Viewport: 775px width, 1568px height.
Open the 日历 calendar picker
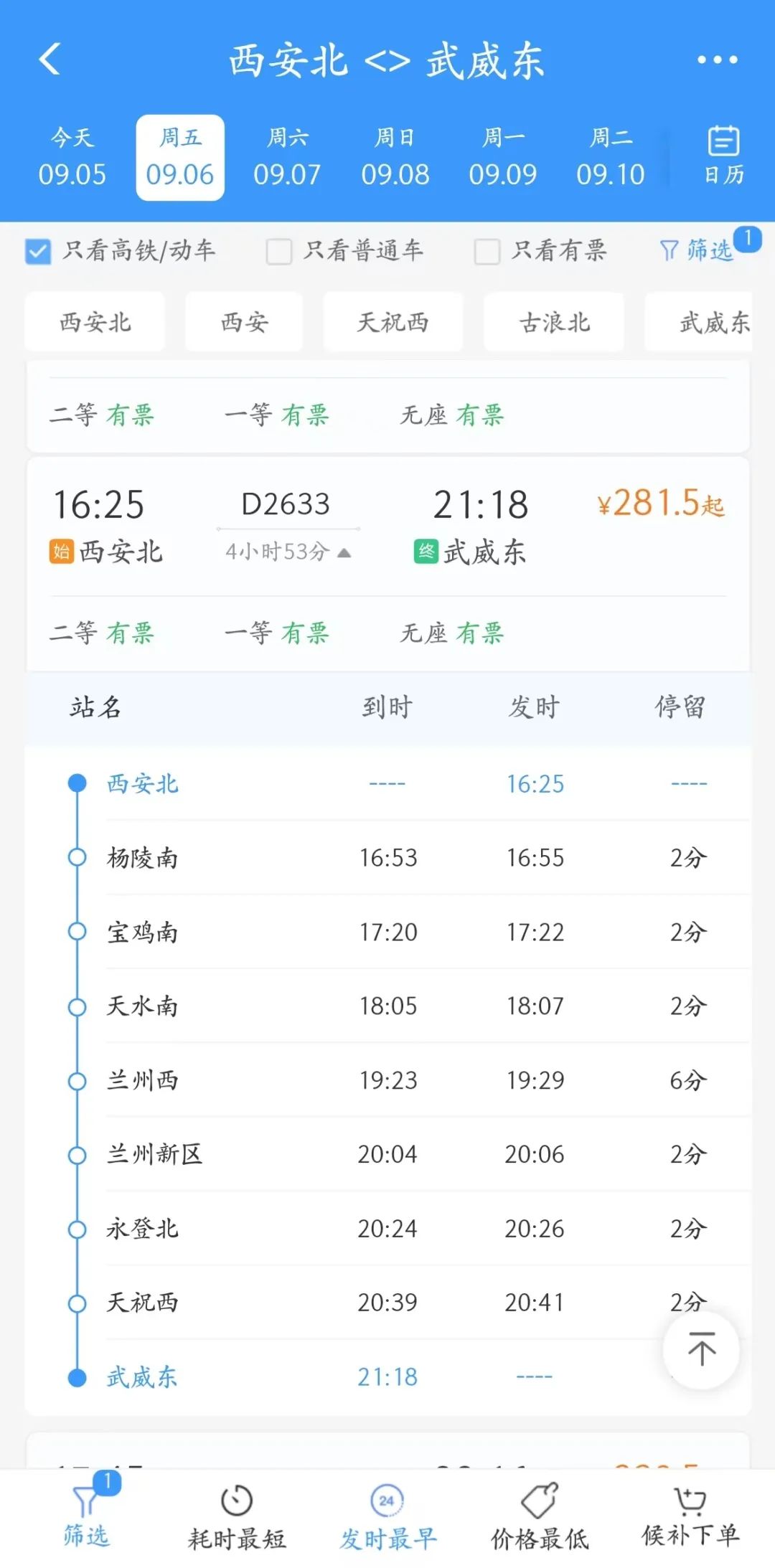[723, 155]
